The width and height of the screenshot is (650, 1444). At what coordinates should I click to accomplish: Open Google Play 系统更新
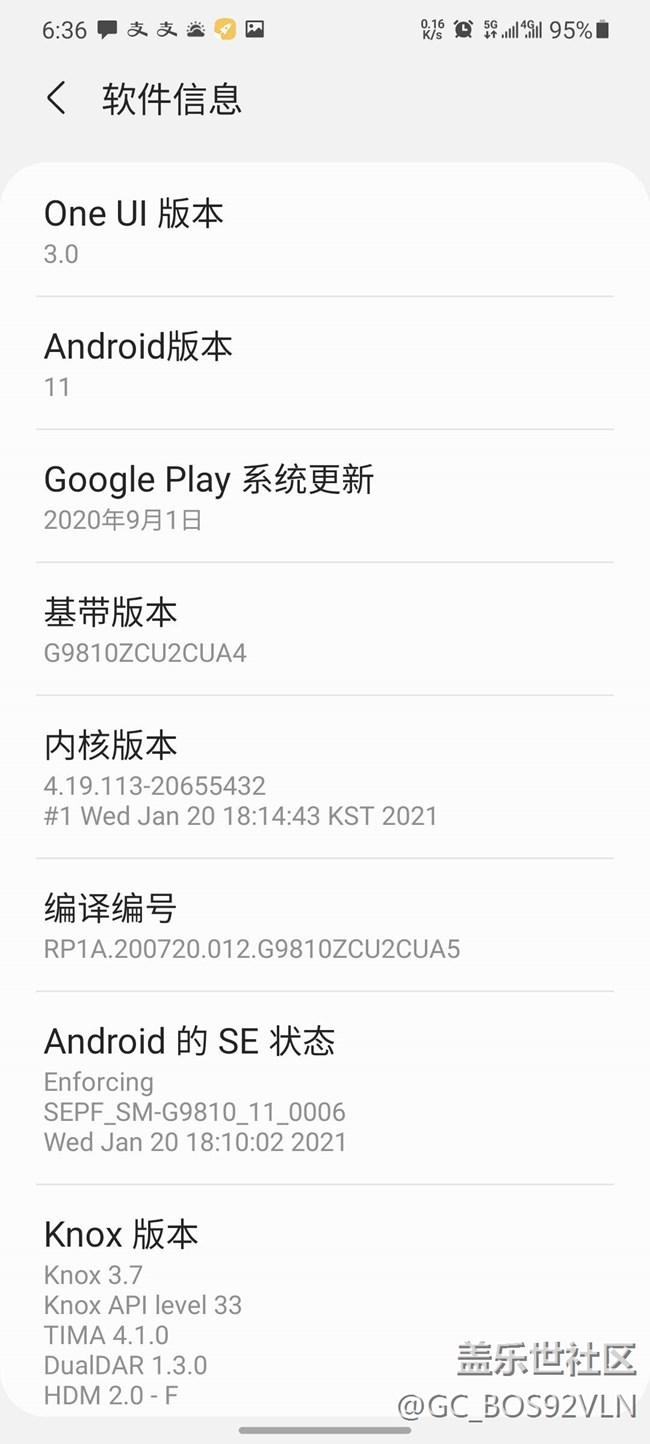(x=324, y=497)
